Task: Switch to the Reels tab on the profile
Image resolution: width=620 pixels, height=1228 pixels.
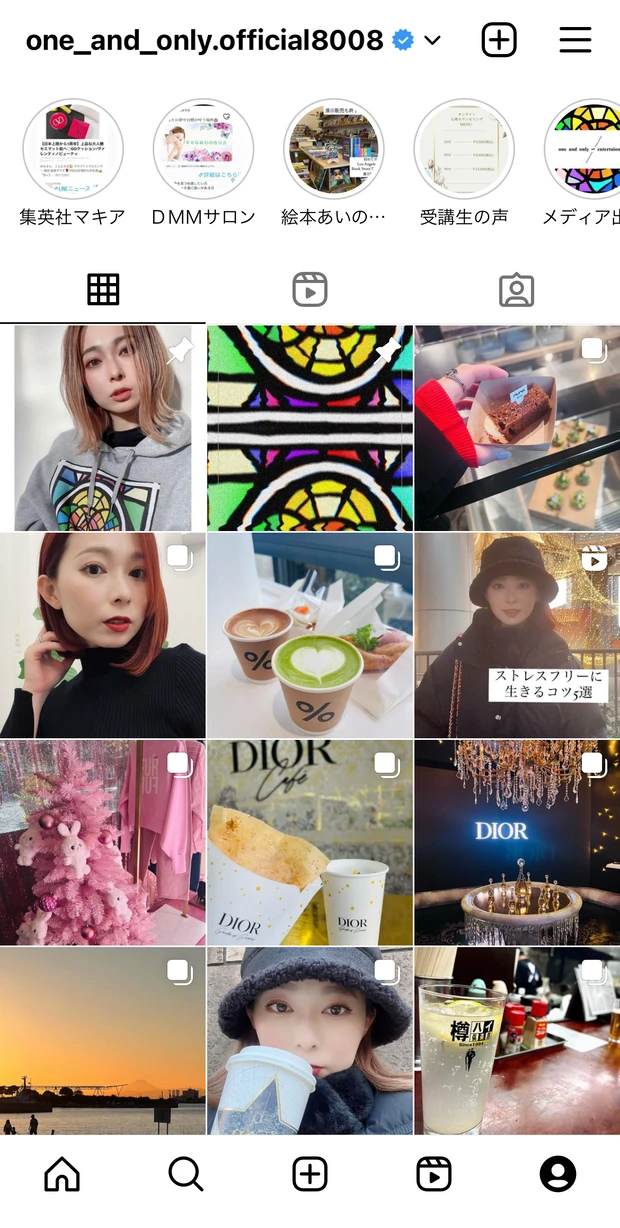Action: tap(310, 290)
